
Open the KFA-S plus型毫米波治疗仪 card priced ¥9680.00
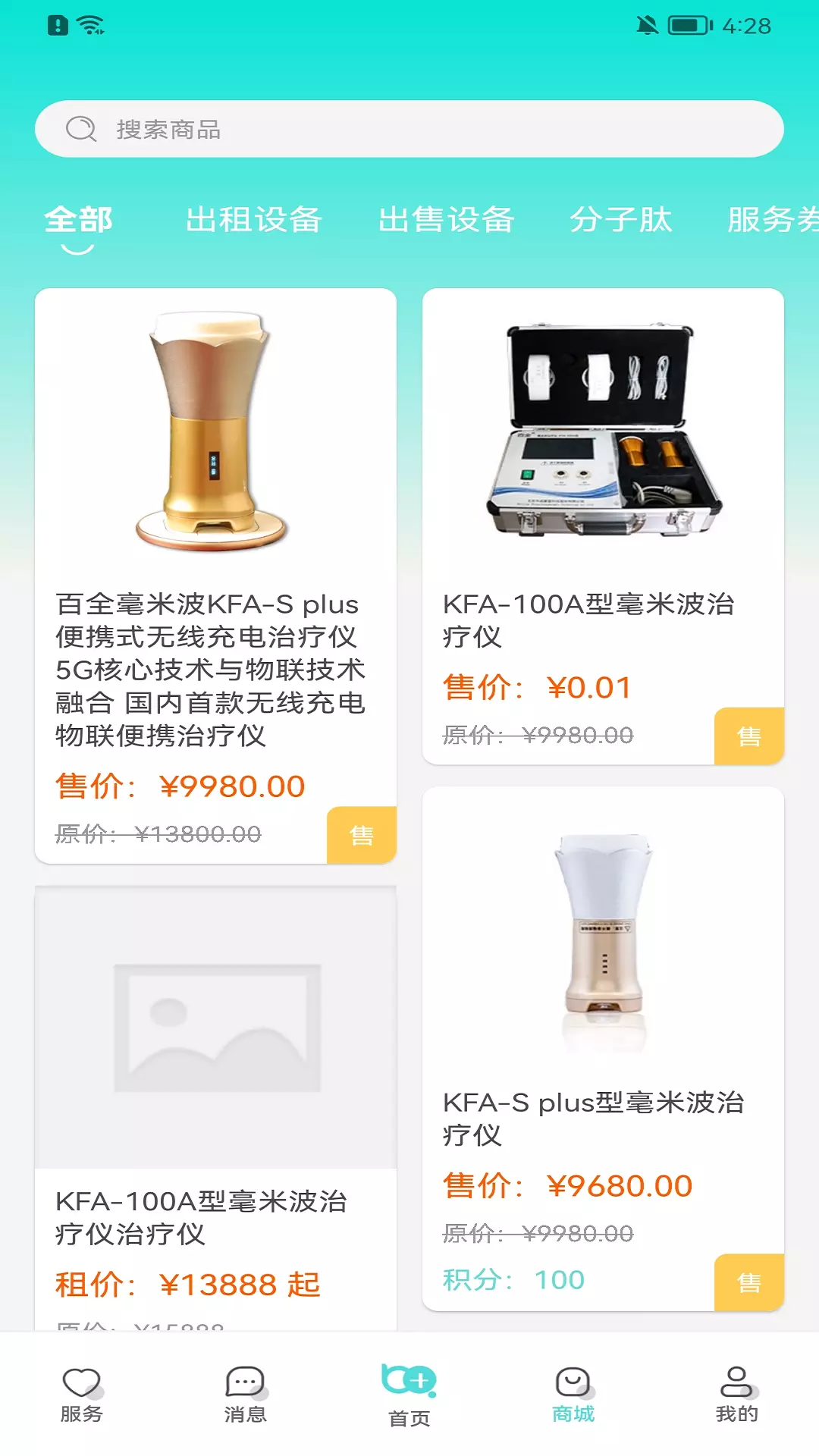[x=603, y=1049]
